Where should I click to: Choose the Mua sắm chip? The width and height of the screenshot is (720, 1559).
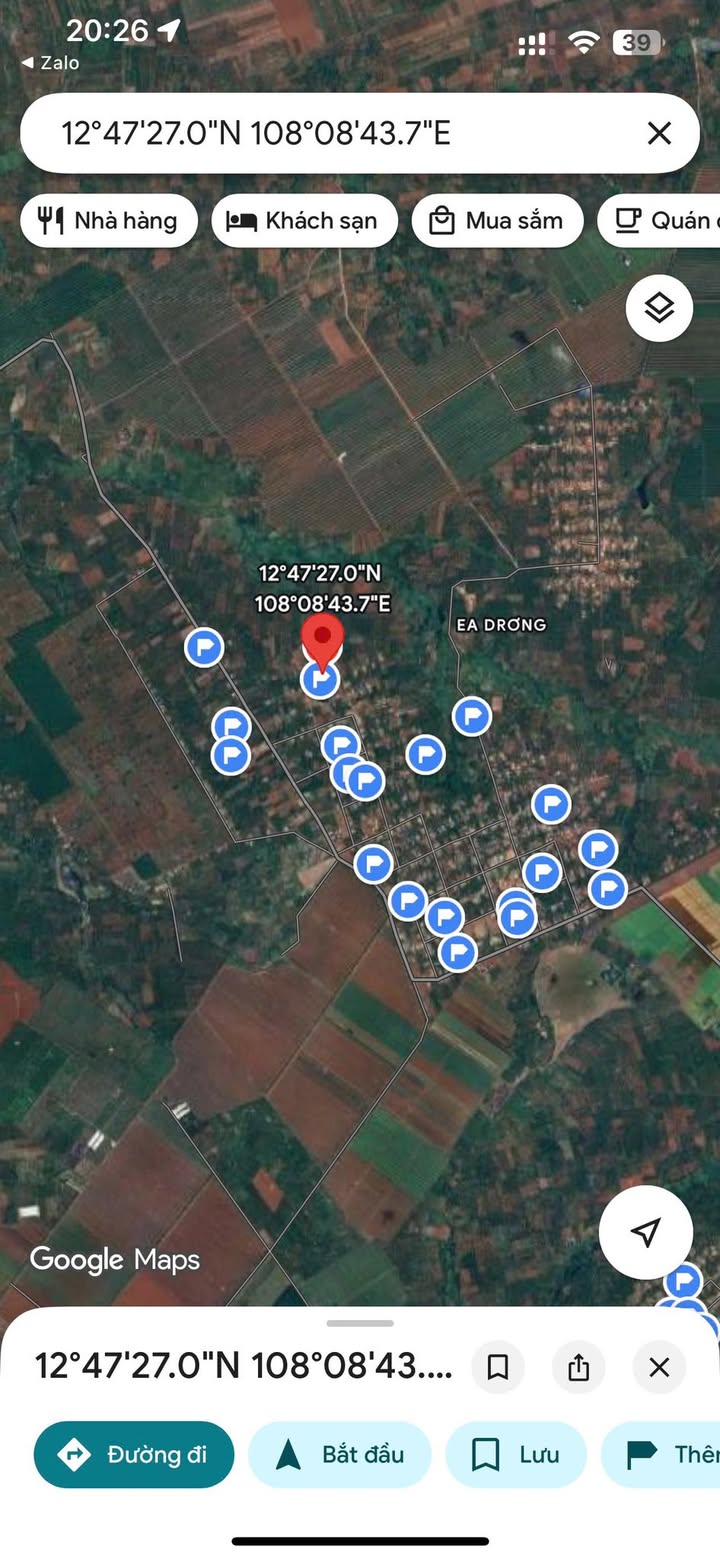pos(497,221)
